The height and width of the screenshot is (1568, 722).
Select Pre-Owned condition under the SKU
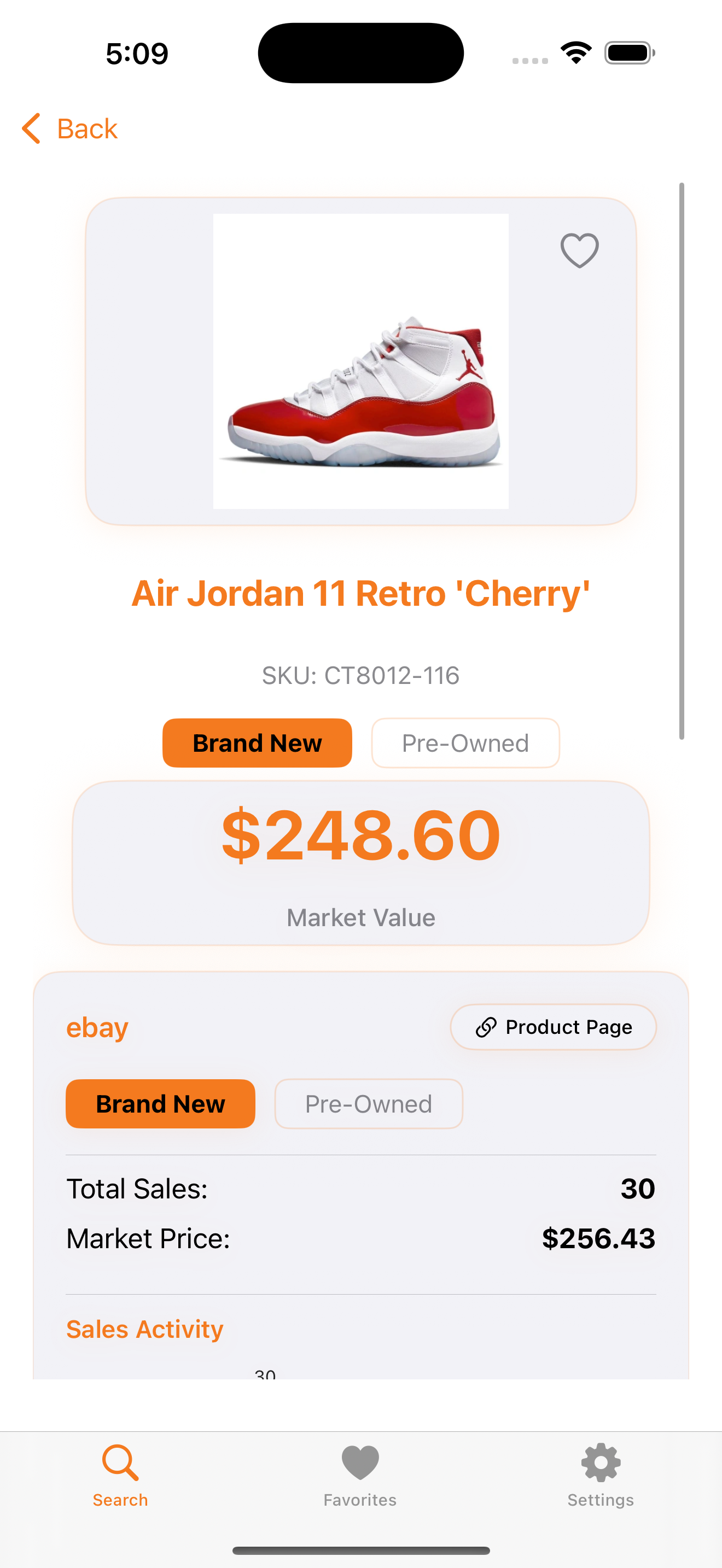click(465, 742)
